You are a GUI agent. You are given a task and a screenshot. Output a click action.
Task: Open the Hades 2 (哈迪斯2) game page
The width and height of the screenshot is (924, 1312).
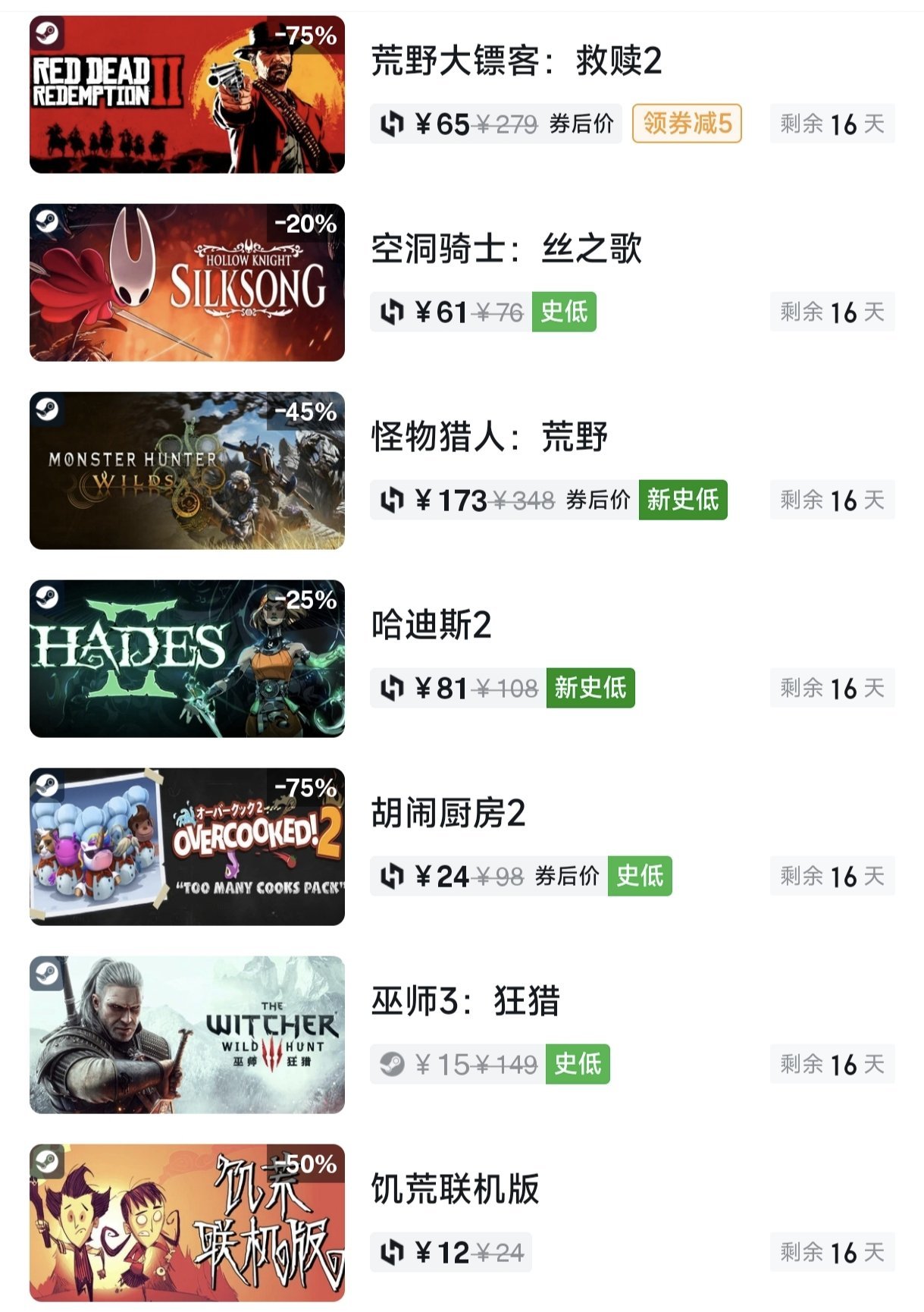tap(431, 625)
